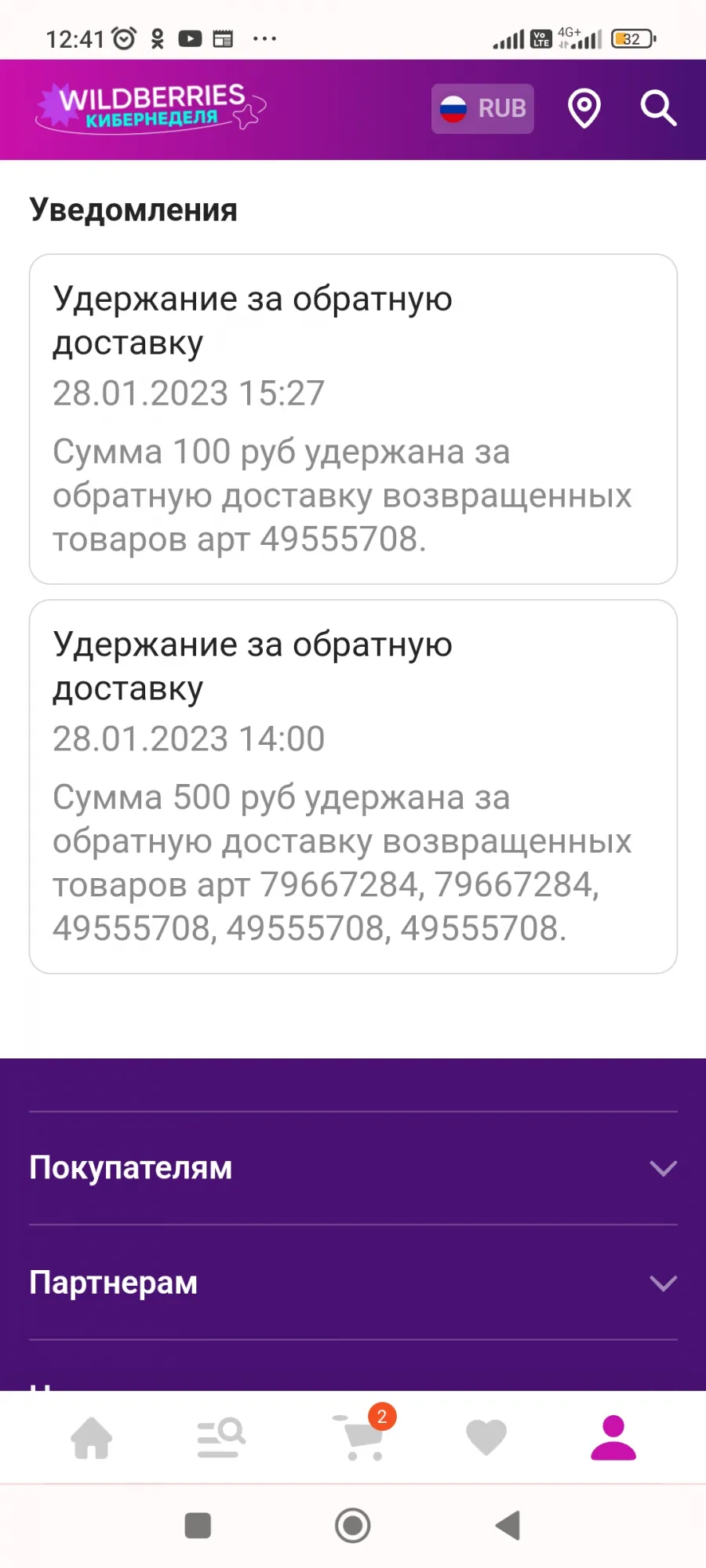Image resolution: width=706 pixels, height=1568 pixels.
Task: Expand the Партнерам section
Action: [x=353, y=1283]
